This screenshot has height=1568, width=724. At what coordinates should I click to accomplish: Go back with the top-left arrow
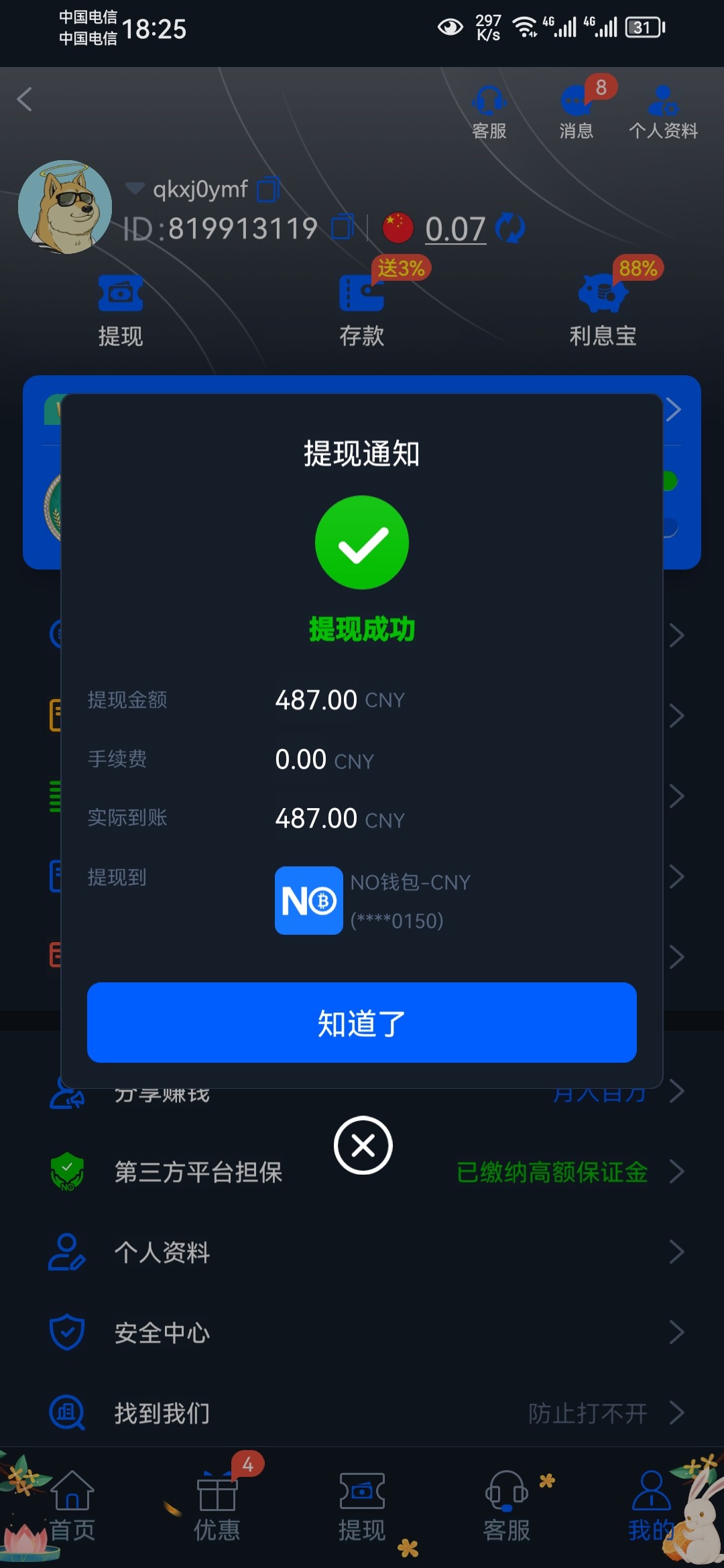pos(25,100)
